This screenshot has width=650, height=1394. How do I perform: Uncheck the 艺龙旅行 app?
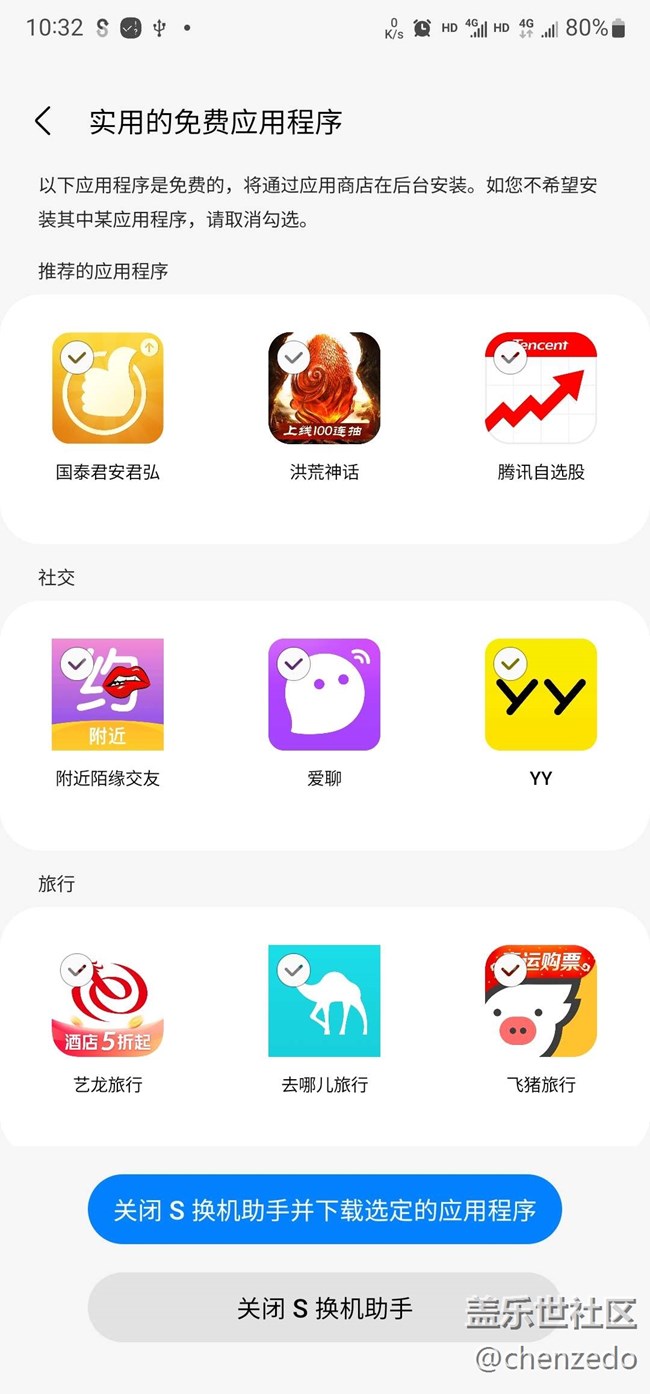[x=77, y=969]
